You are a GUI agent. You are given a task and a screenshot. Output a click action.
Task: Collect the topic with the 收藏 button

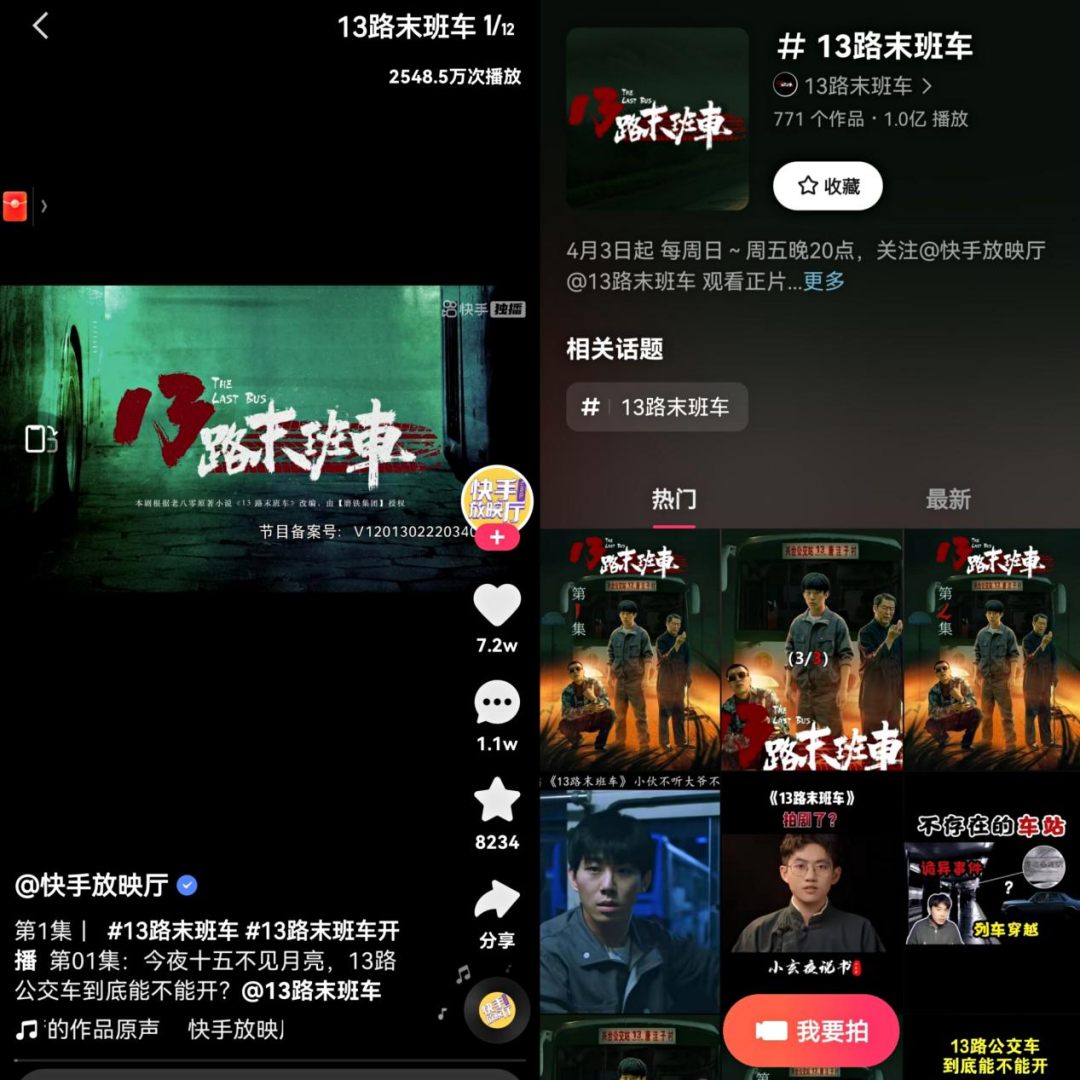coord(827,186)
